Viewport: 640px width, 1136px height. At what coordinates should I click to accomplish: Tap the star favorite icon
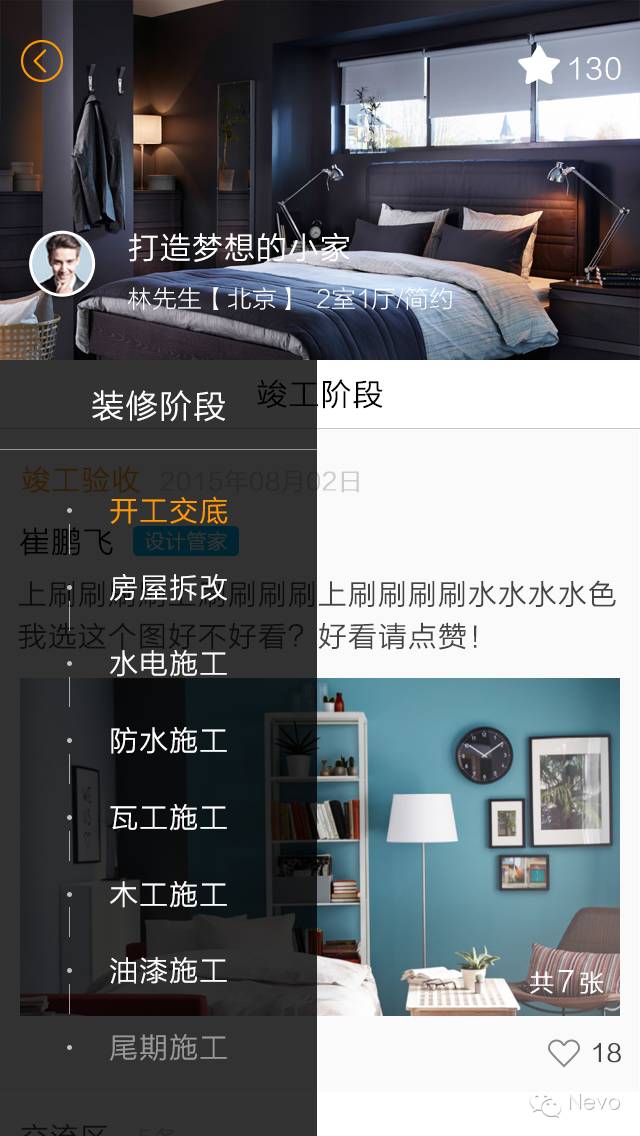click(538, 67)
